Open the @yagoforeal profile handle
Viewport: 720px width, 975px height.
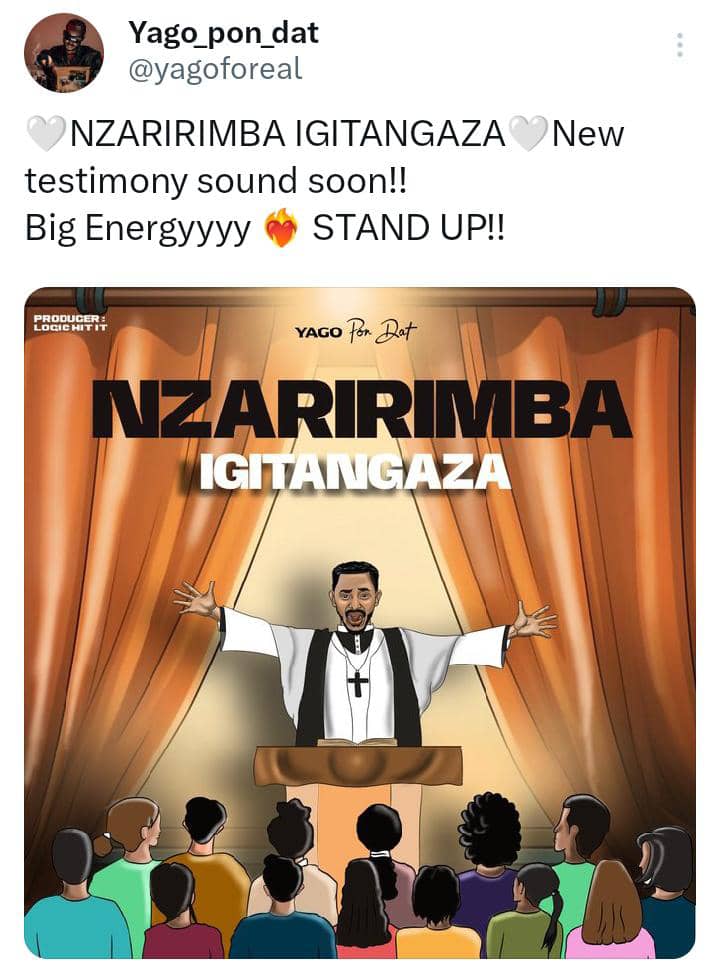[214, 69]
